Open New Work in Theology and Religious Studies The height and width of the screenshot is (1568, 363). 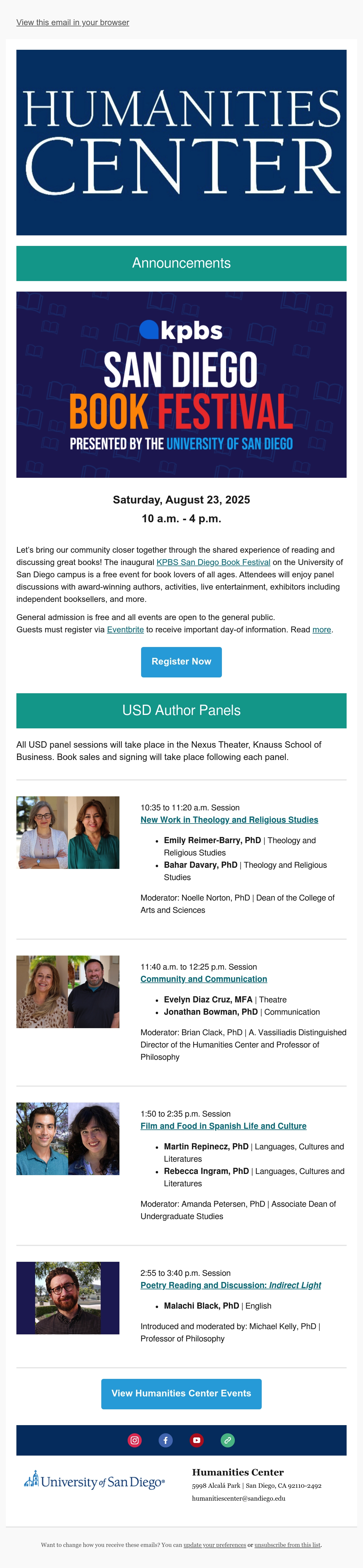coord(229,820)
